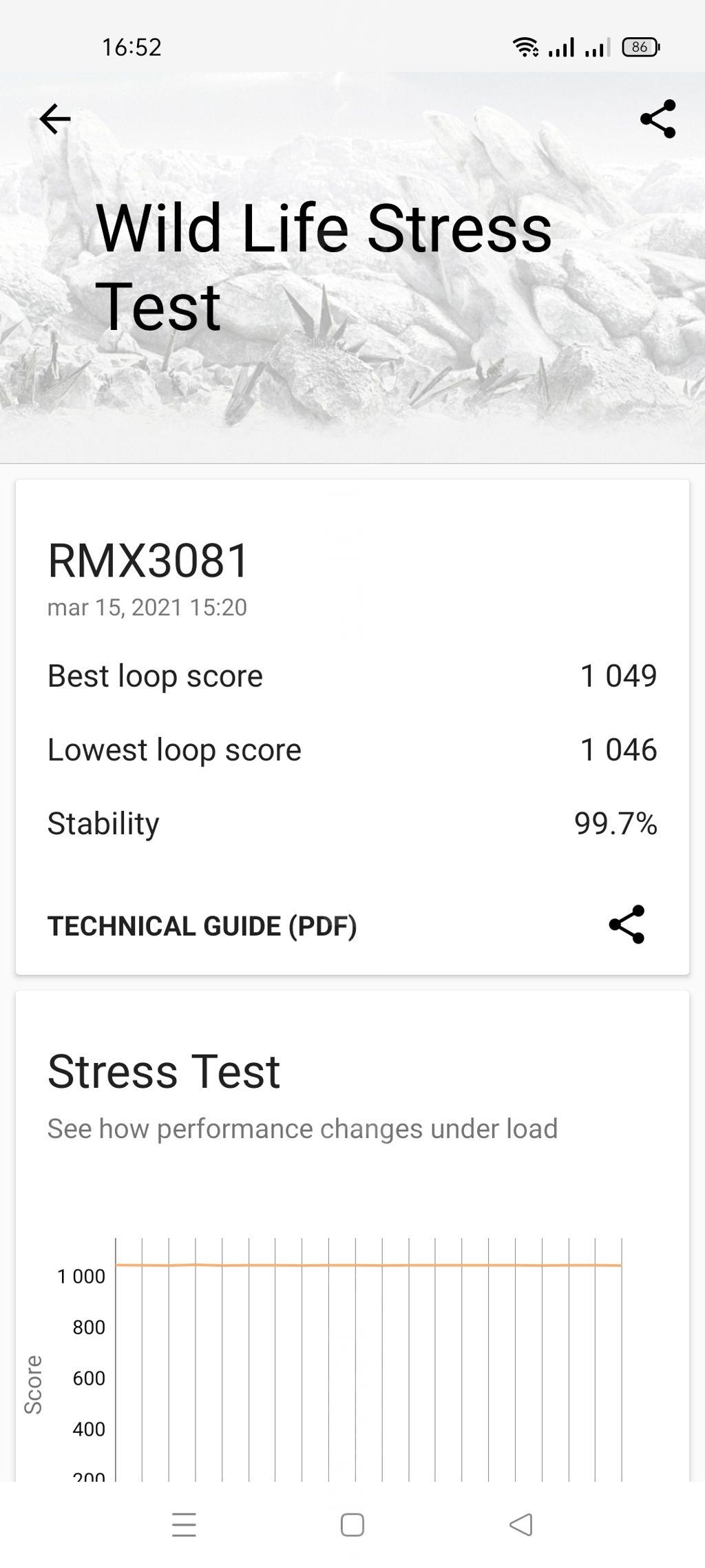Go to the home screen
705x1568 pixels.
tap(352, 1525)
